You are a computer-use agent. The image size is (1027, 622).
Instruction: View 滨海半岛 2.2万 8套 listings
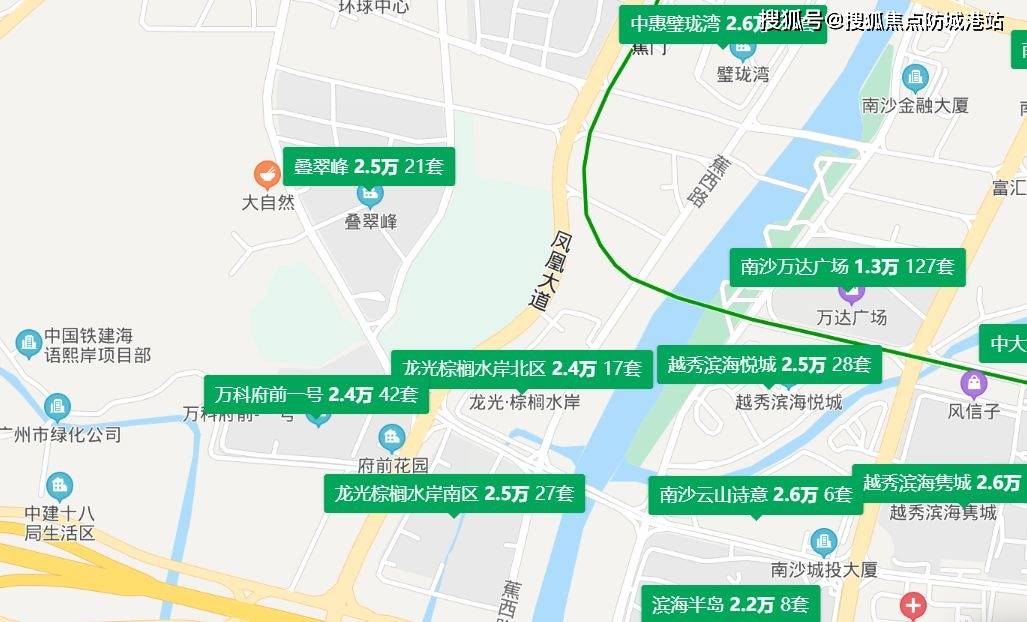[x=730, y=604]
